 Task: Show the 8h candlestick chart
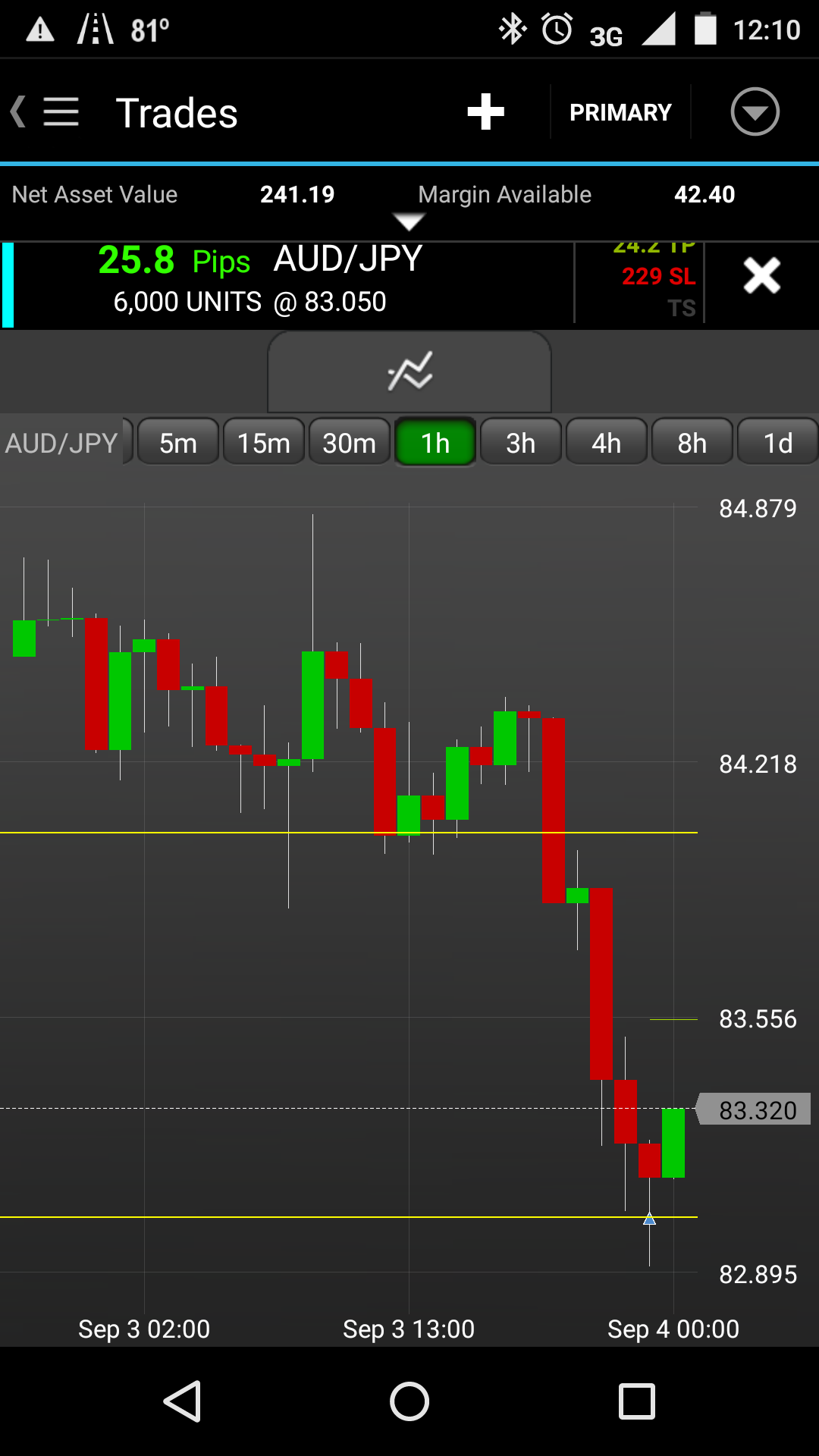(x=692, y=443)
